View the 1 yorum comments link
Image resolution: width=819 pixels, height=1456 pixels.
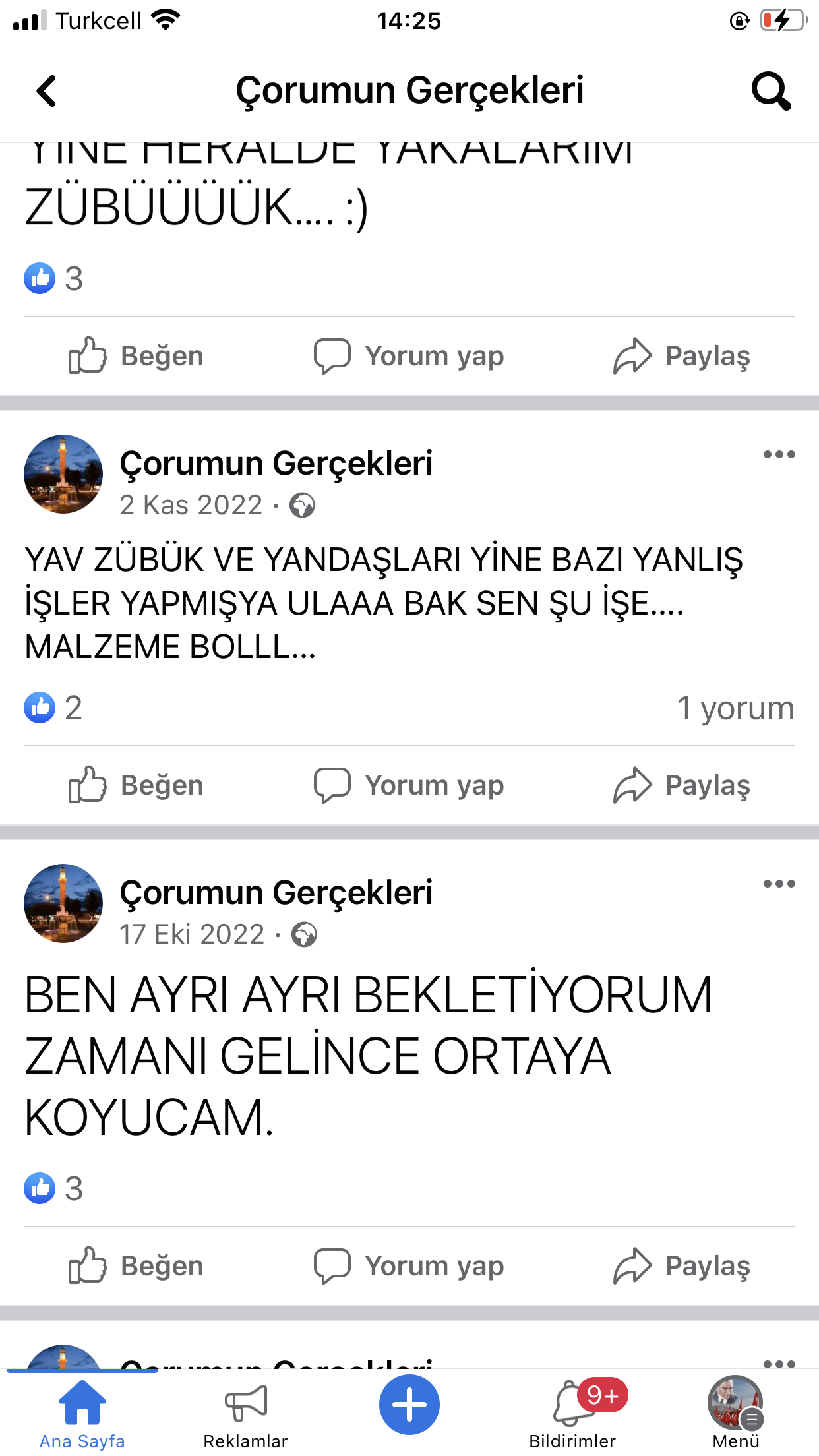[735, 708]
